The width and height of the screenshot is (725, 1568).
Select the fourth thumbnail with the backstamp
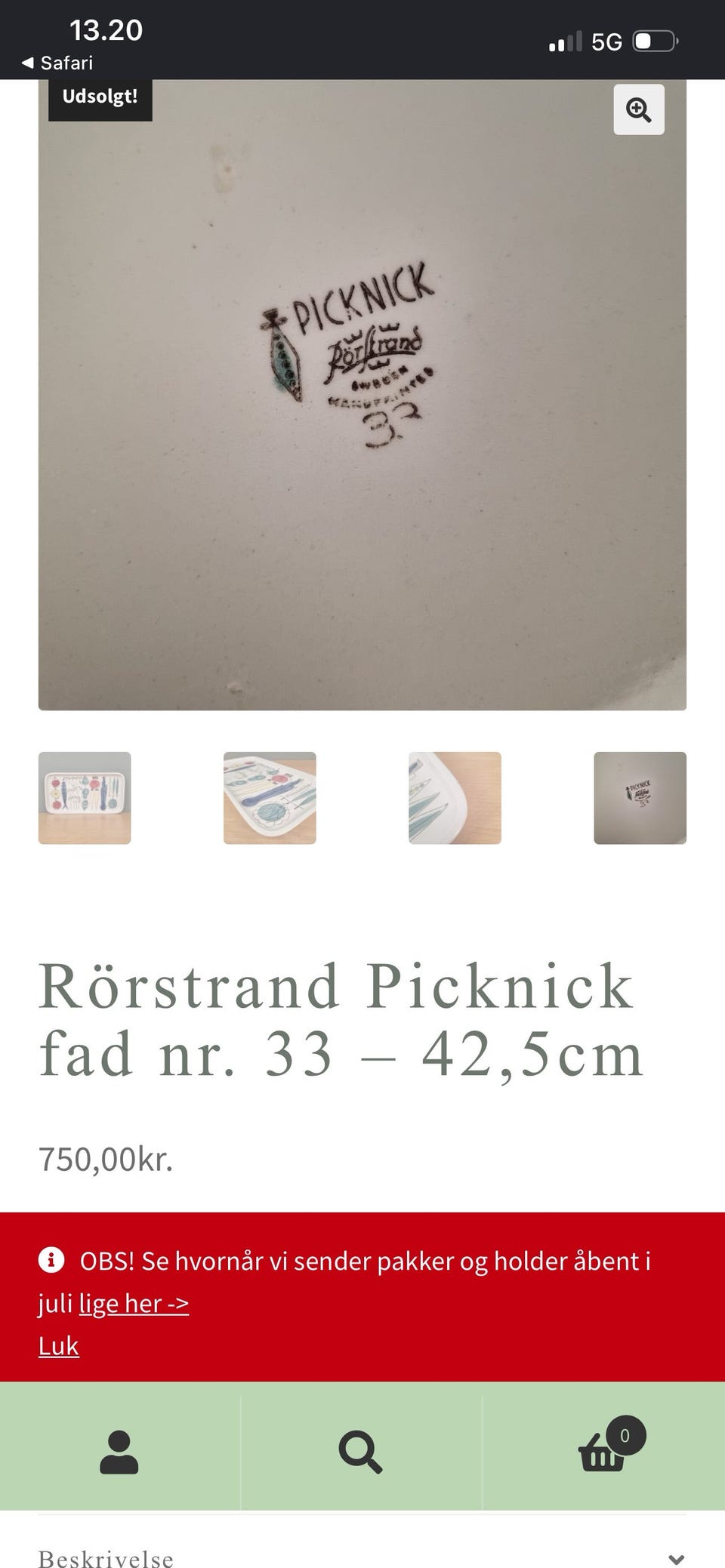point(640,798)
